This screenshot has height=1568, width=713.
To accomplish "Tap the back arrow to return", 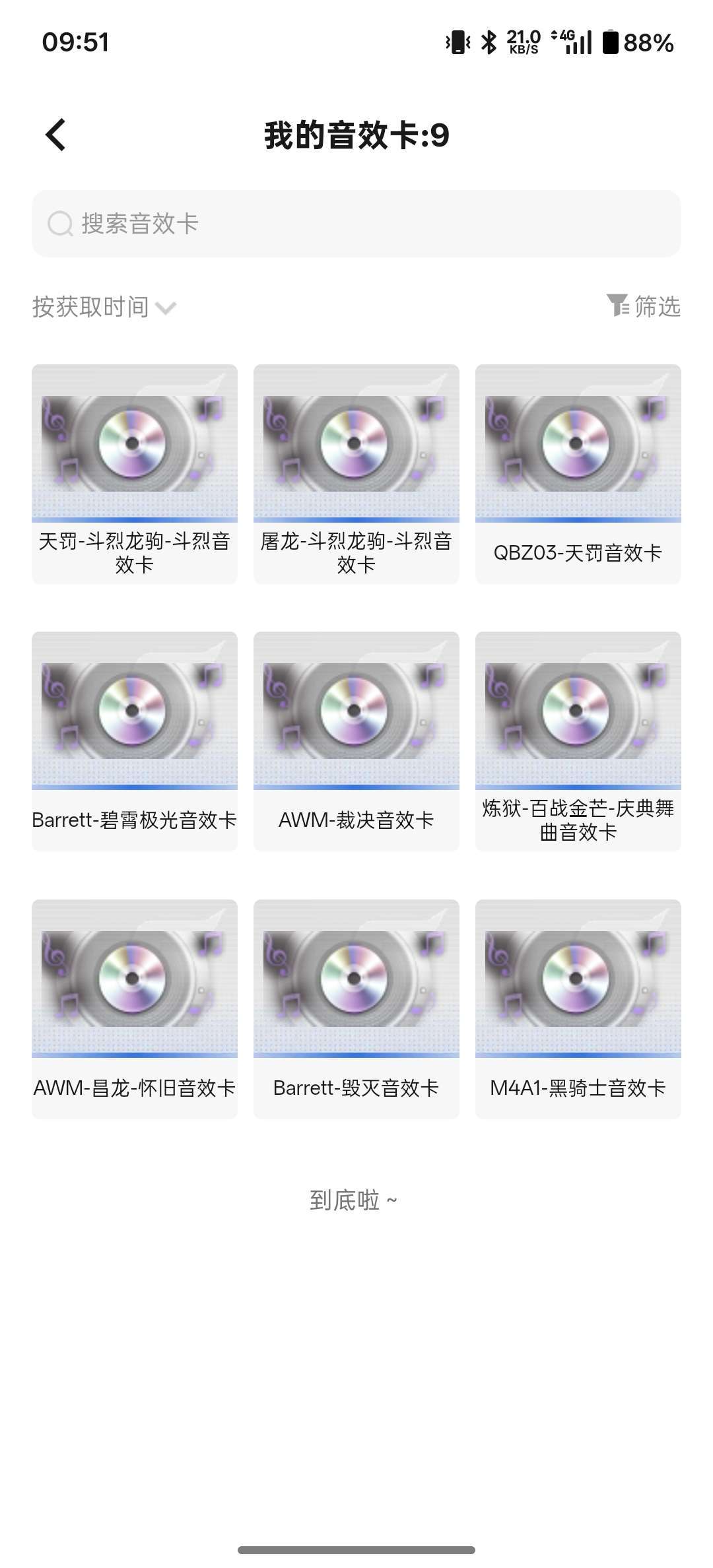I will (x=55, y=135).
